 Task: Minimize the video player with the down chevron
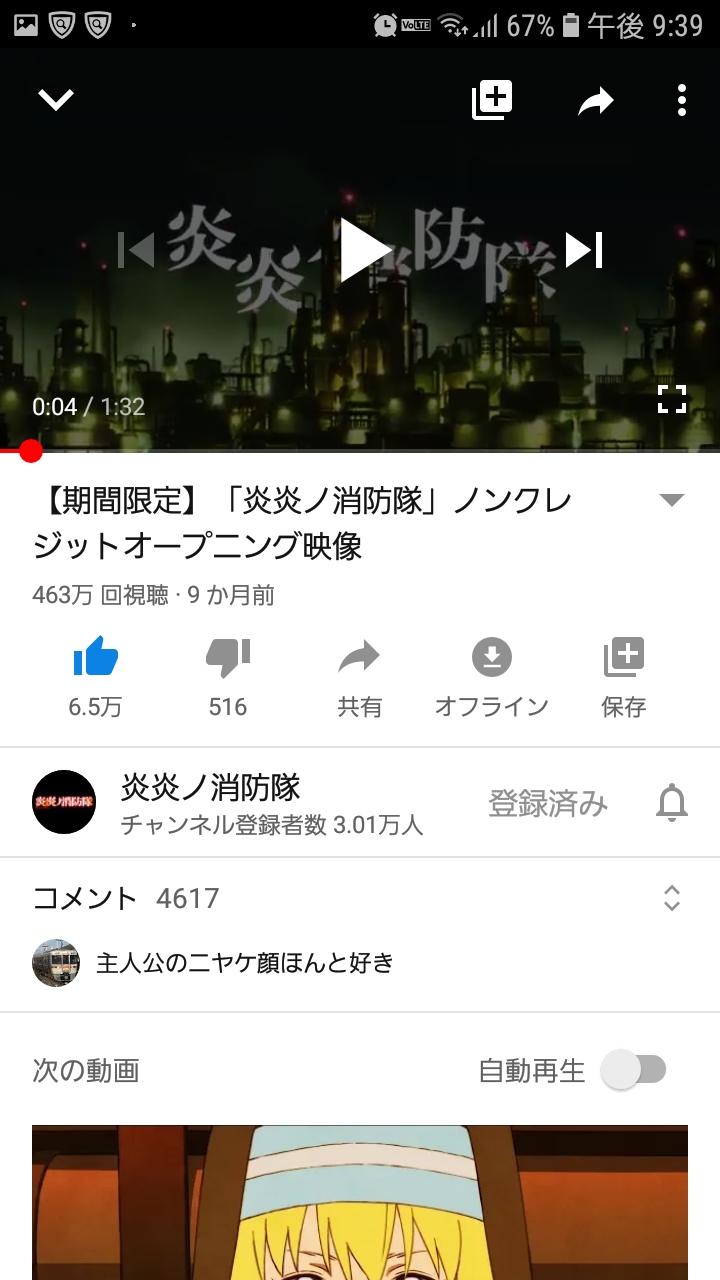click(56, 99)
